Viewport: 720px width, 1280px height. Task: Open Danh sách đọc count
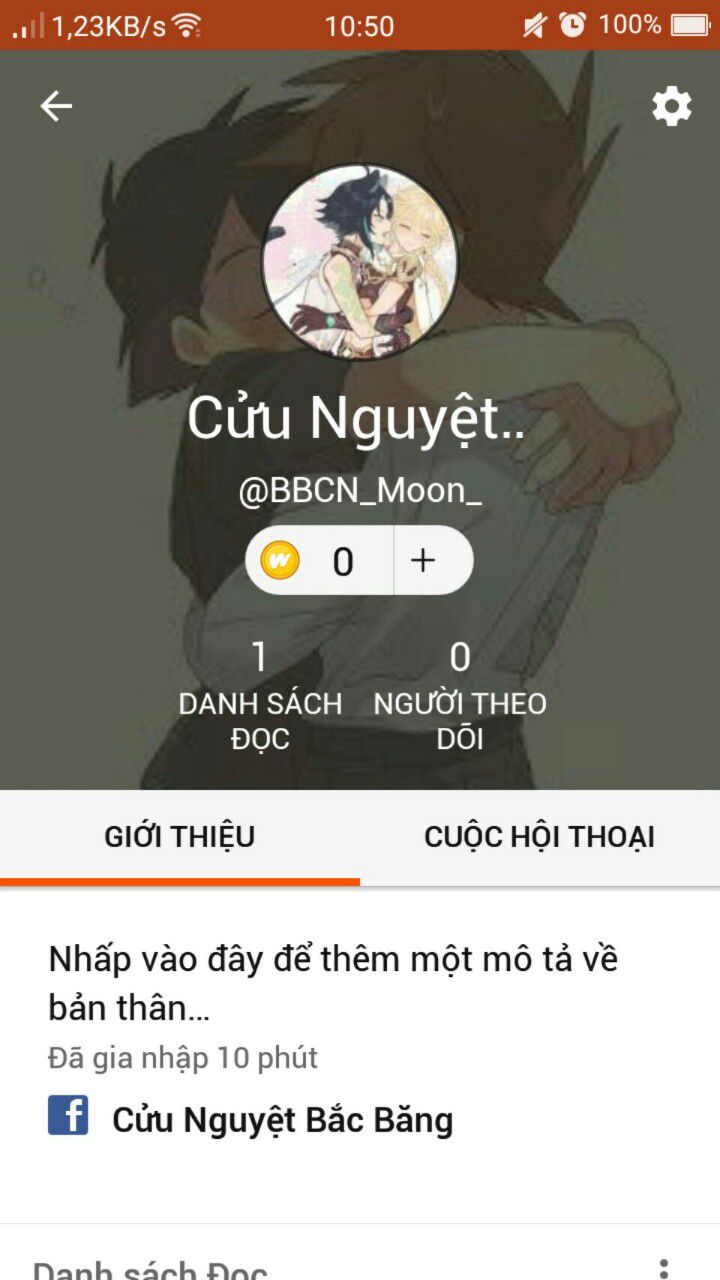[x=260, y=697]
